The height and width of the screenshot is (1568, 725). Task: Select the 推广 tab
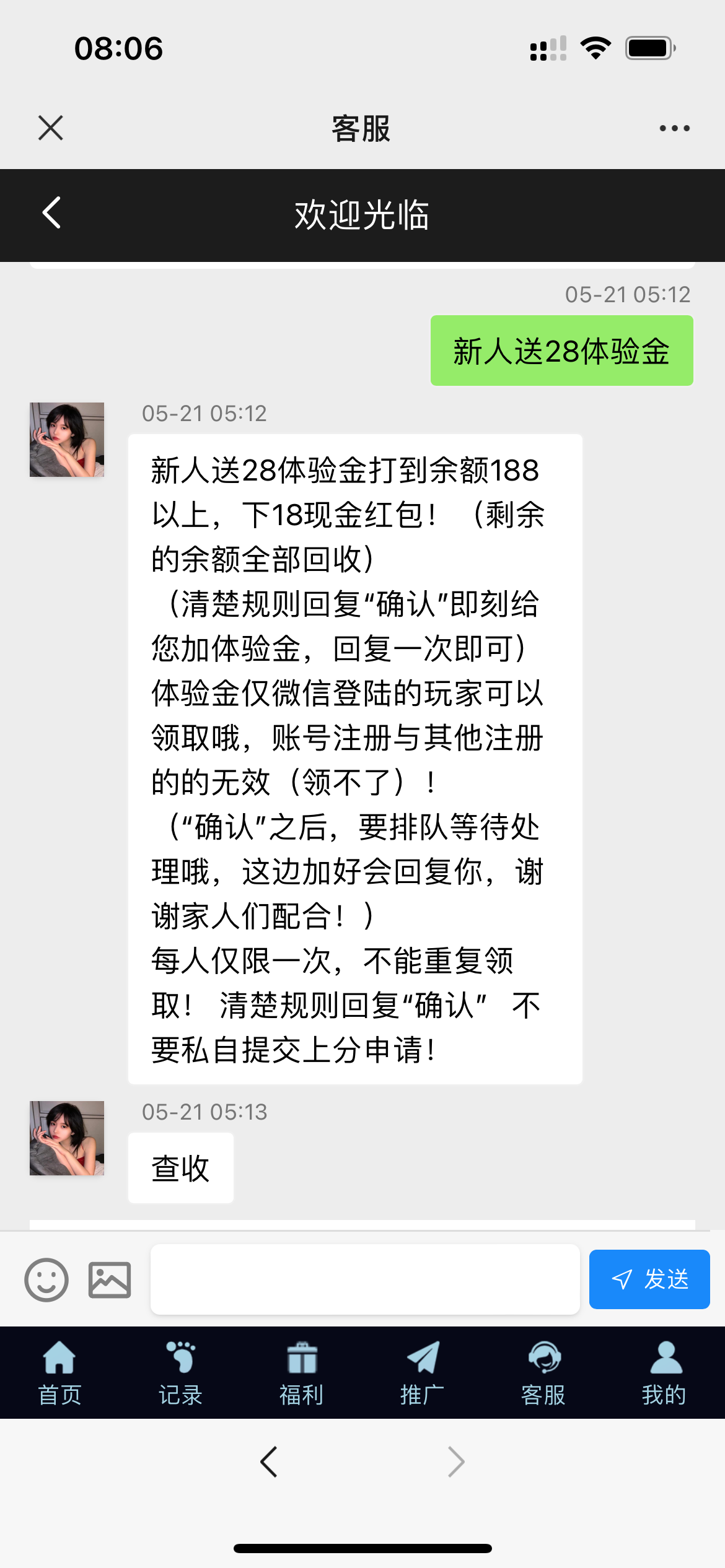(422, 1372)
